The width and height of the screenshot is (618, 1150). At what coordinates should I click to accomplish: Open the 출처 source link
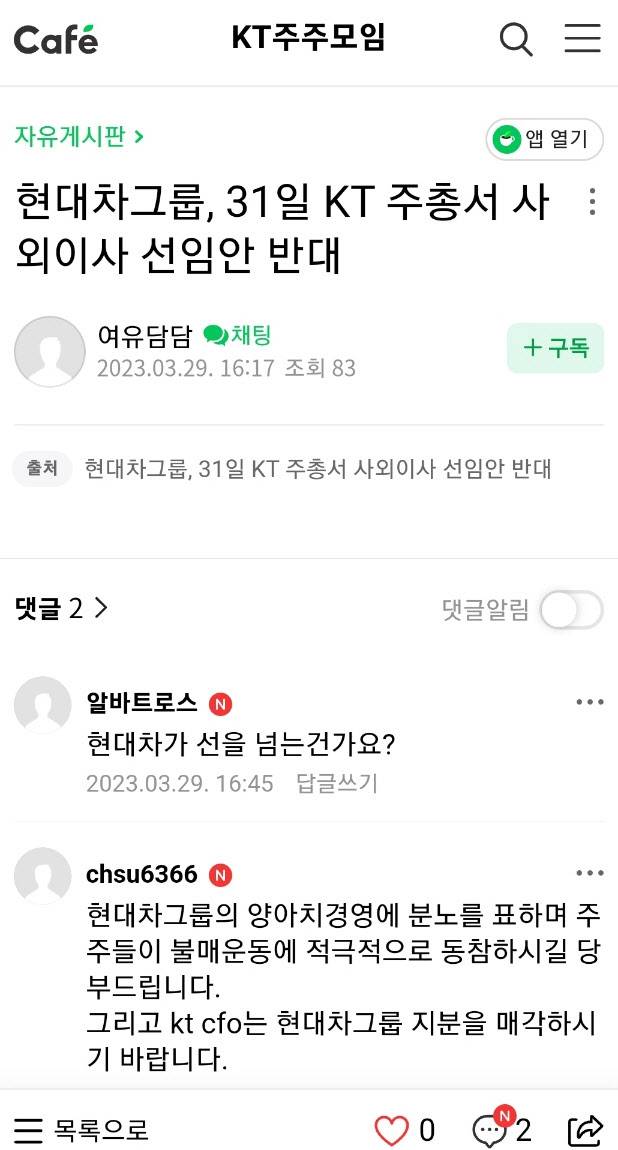coord(318,468)
